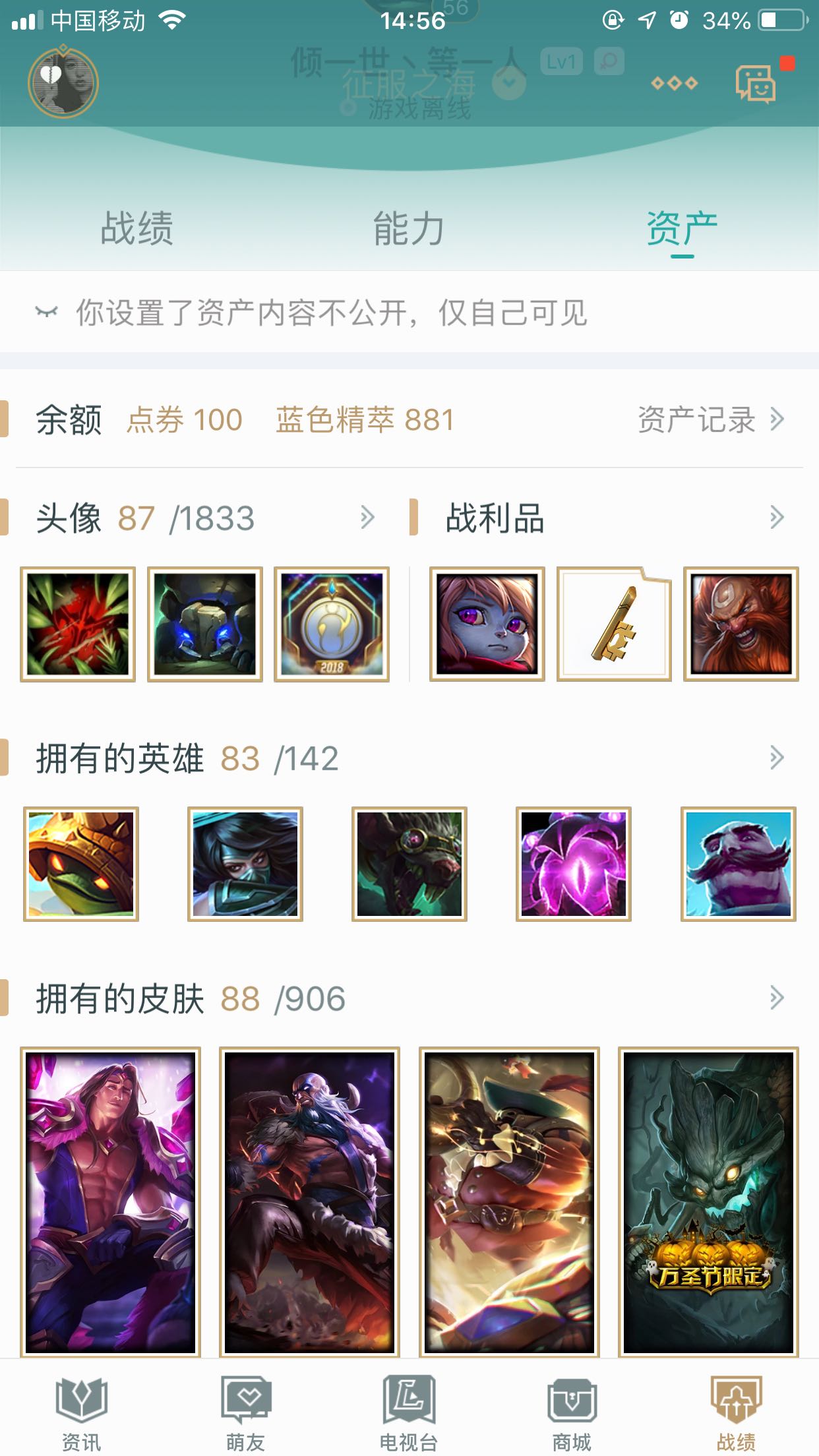Screen dimensions: 819x1456
Task: Open the three-diamond overflow menu
Action: pyautogui.click(x=674, y=83)
